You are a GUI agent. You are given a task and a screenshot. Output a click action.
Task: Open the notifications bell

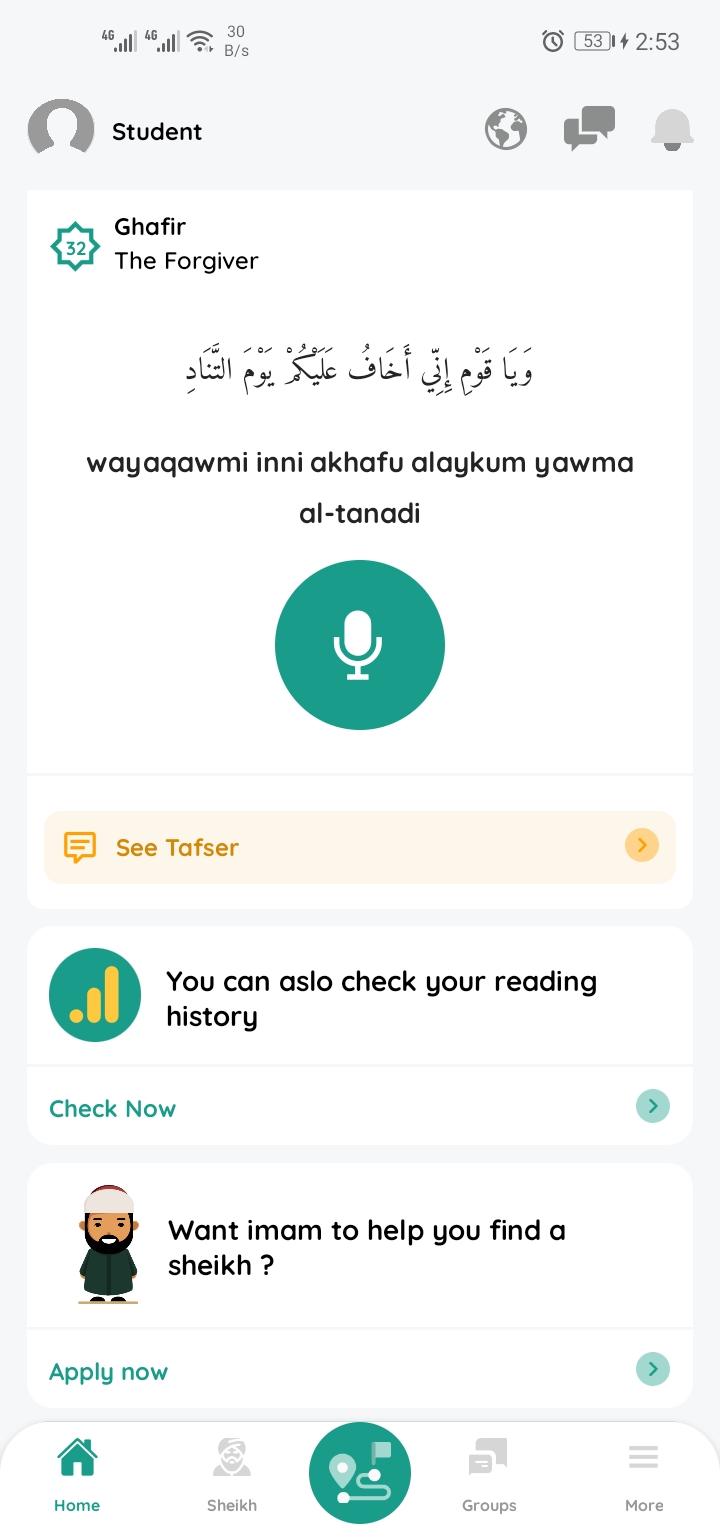672,129
